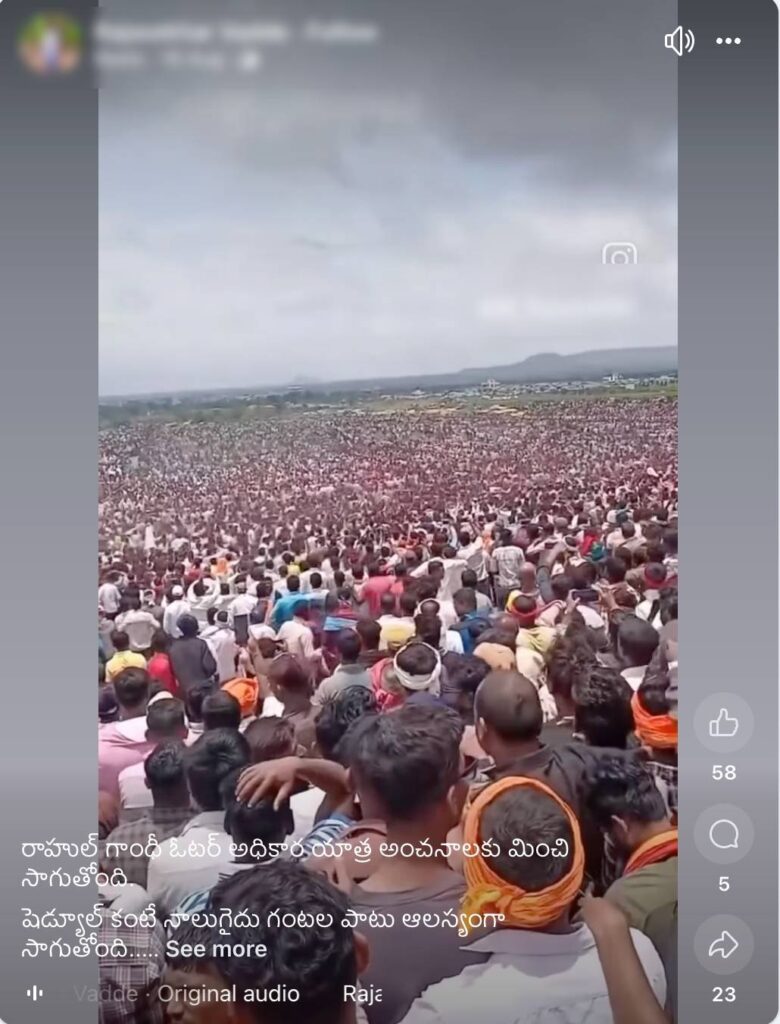Like this reel

[723, 723]
